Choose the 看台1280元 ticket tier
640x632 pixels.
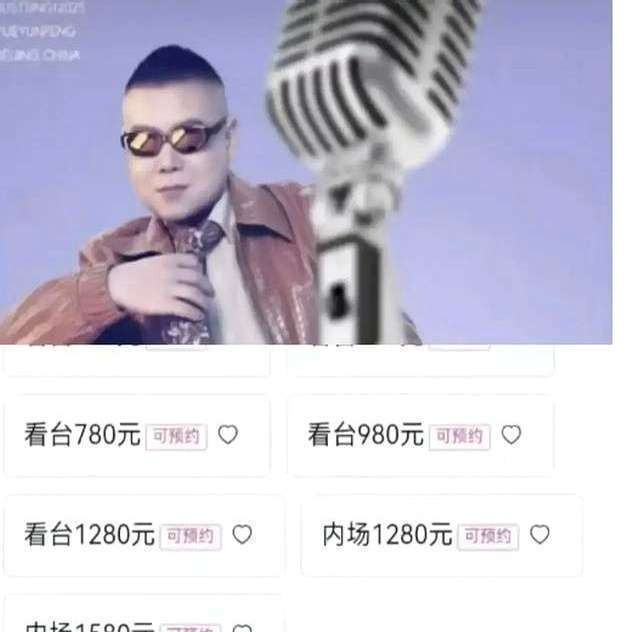[x=90, y=535]
